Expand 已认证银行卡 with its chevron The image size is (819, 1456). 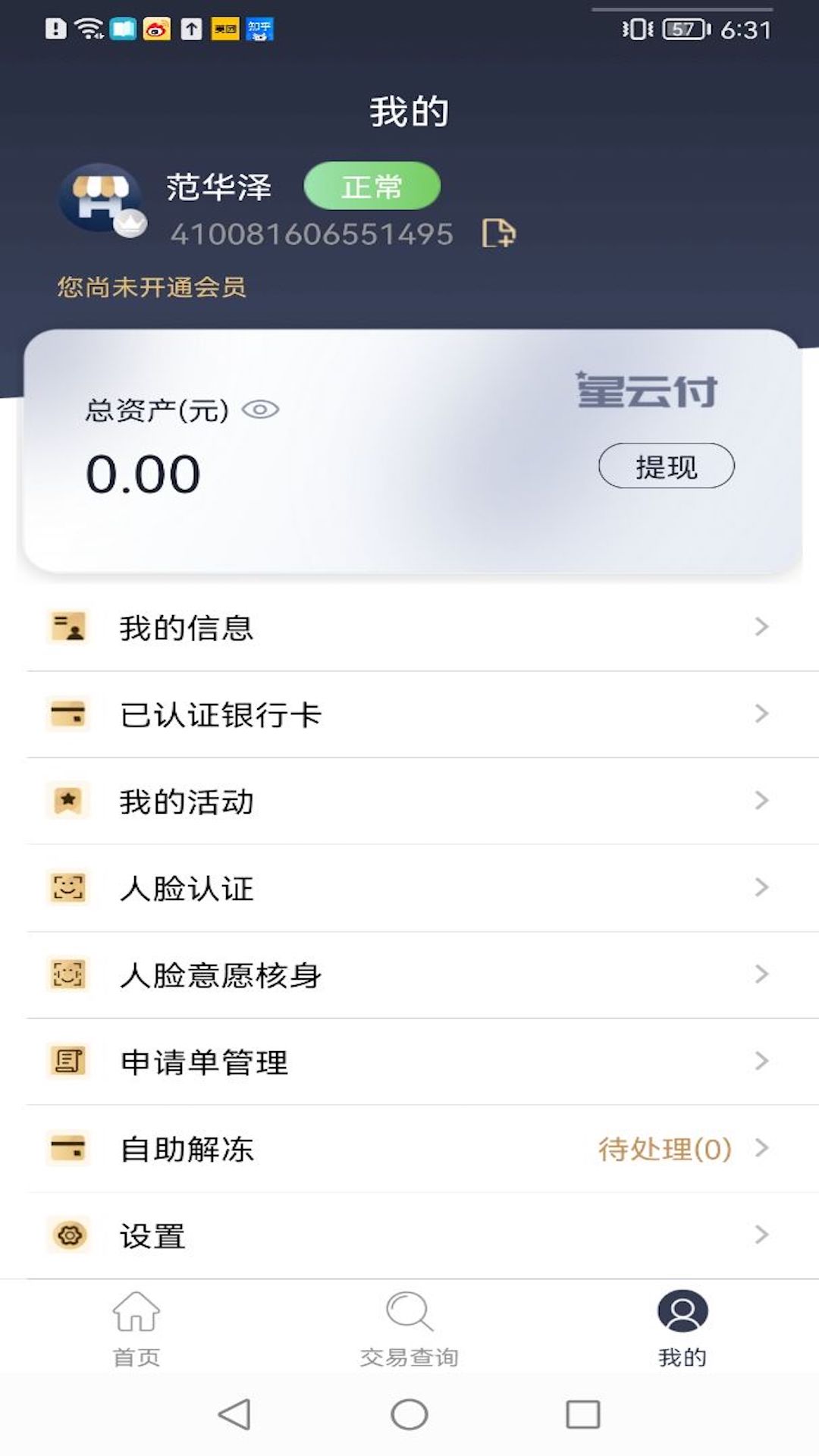click(x=762, y=713)
